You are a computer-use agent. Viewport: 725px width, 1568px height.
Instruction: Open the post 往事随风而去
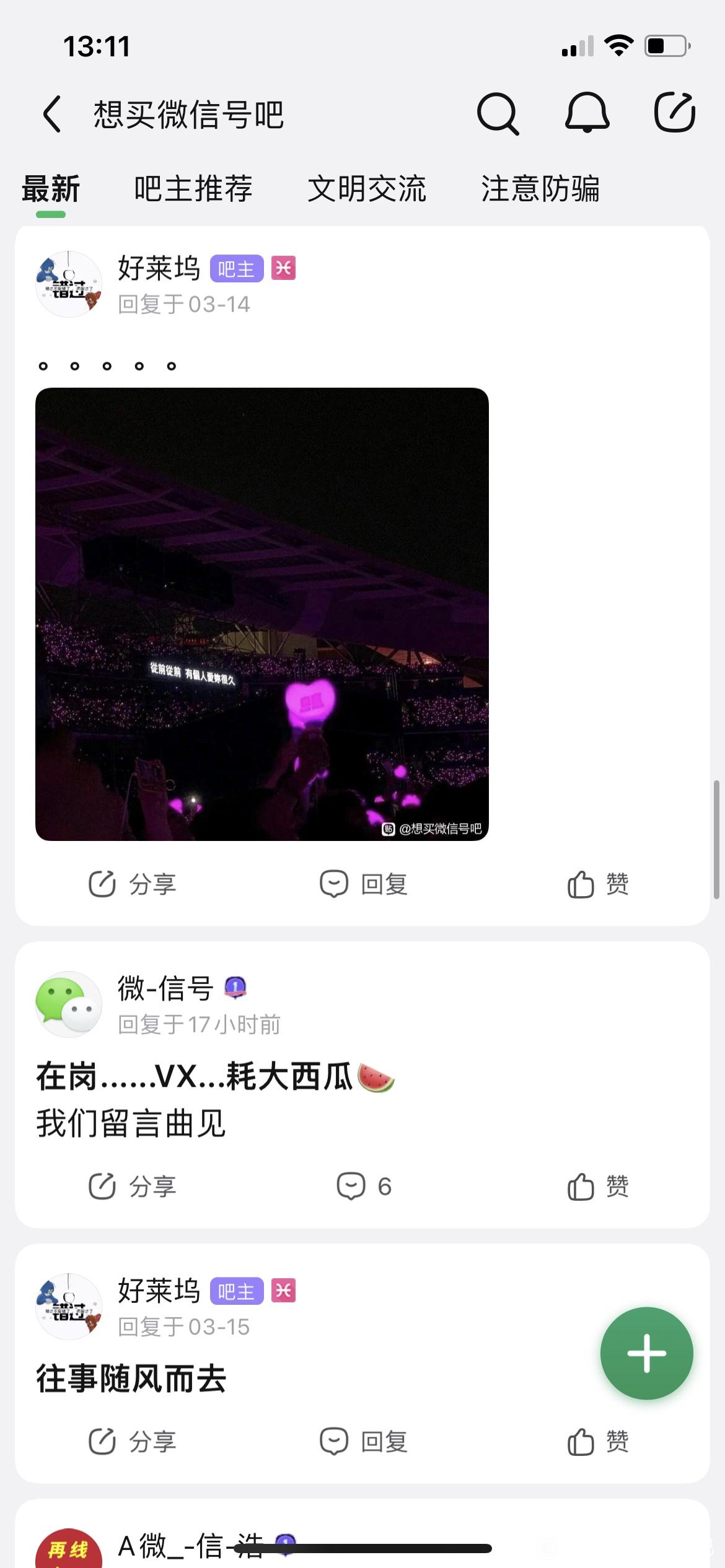[131, 1379]
